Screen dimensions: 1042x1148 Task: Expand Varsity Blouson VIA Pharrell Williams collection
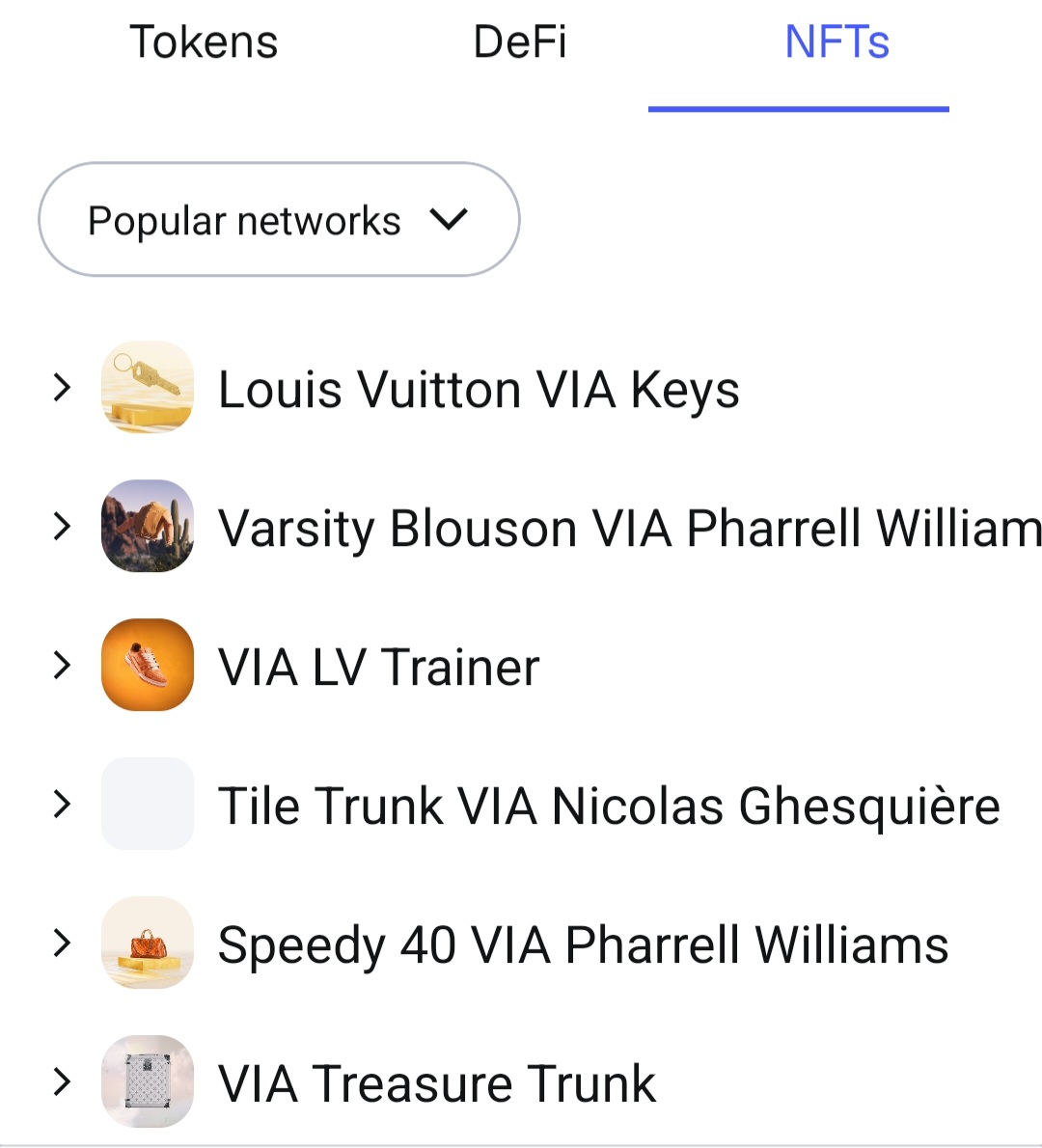coord(63,527)
